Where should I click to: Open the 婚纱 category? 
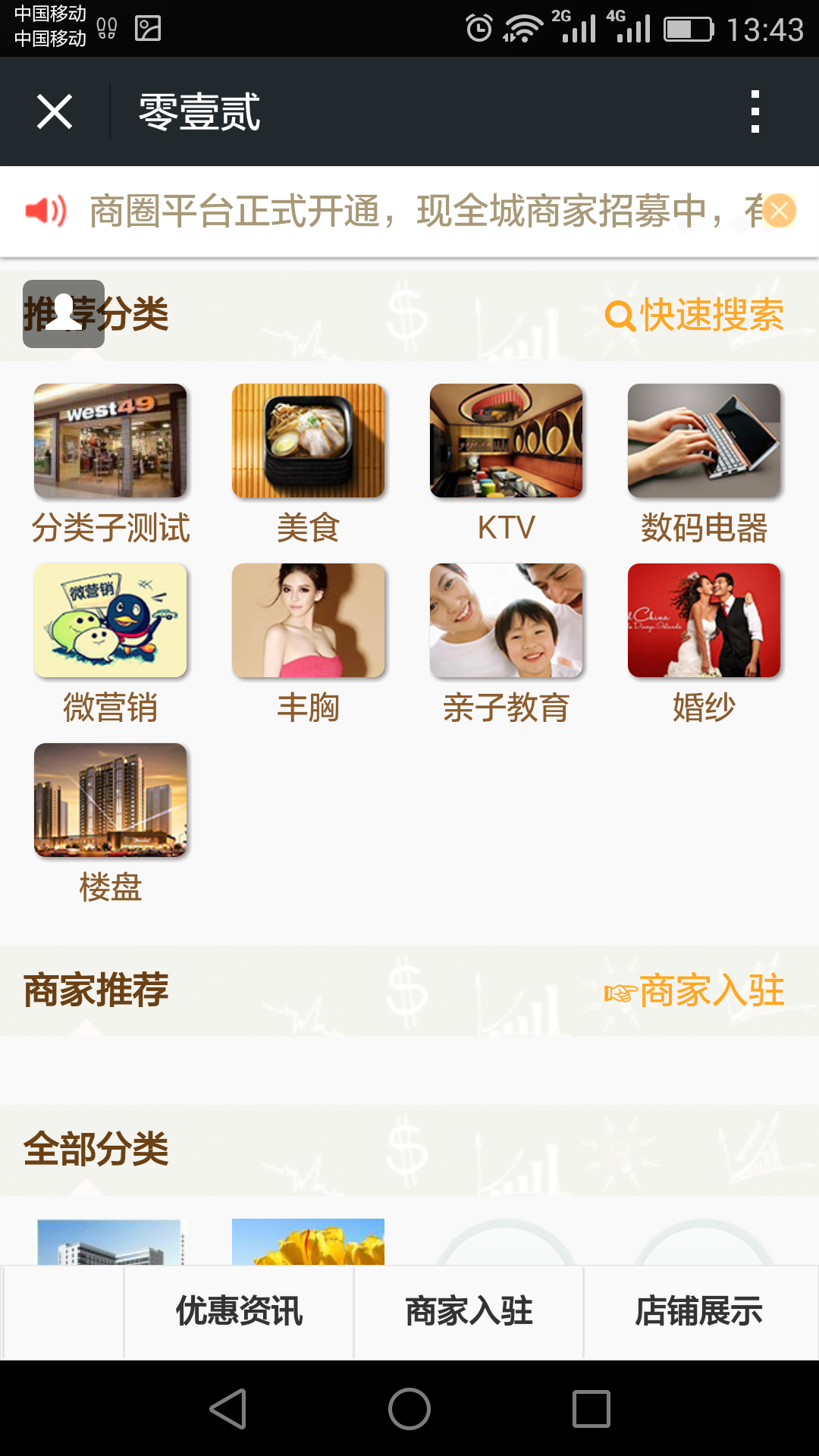[x=704, y=644]
